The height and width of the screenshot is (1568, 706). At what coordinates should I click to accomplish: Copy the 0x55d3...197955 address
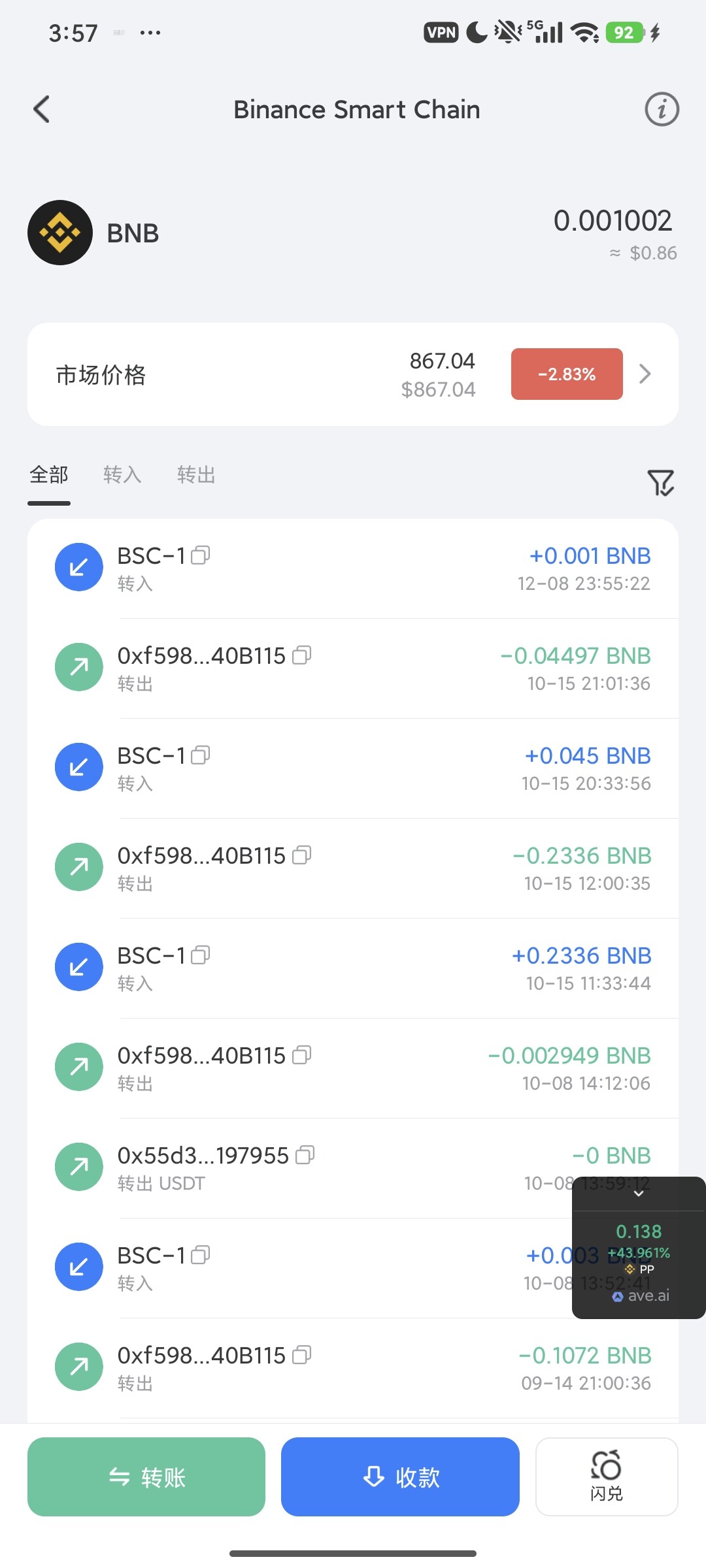tap(305, 1155)
